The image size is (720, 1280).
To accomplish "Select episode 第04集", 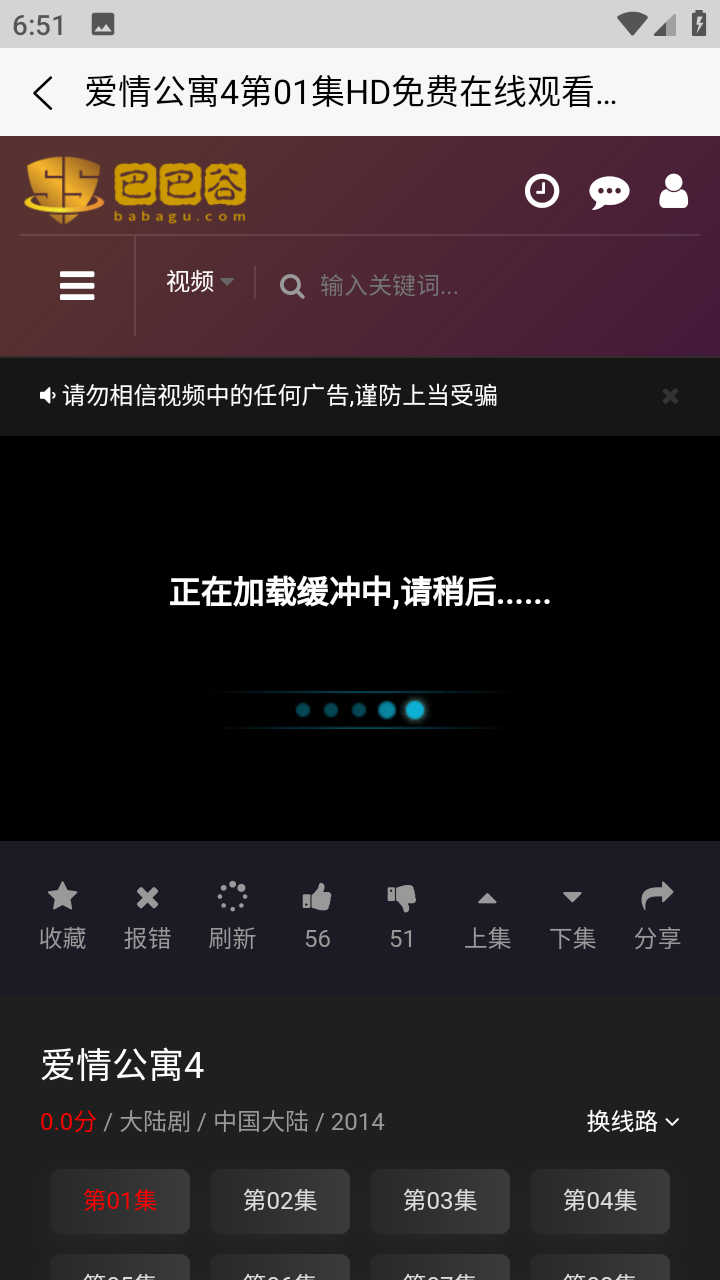I will coord(600,1200).
